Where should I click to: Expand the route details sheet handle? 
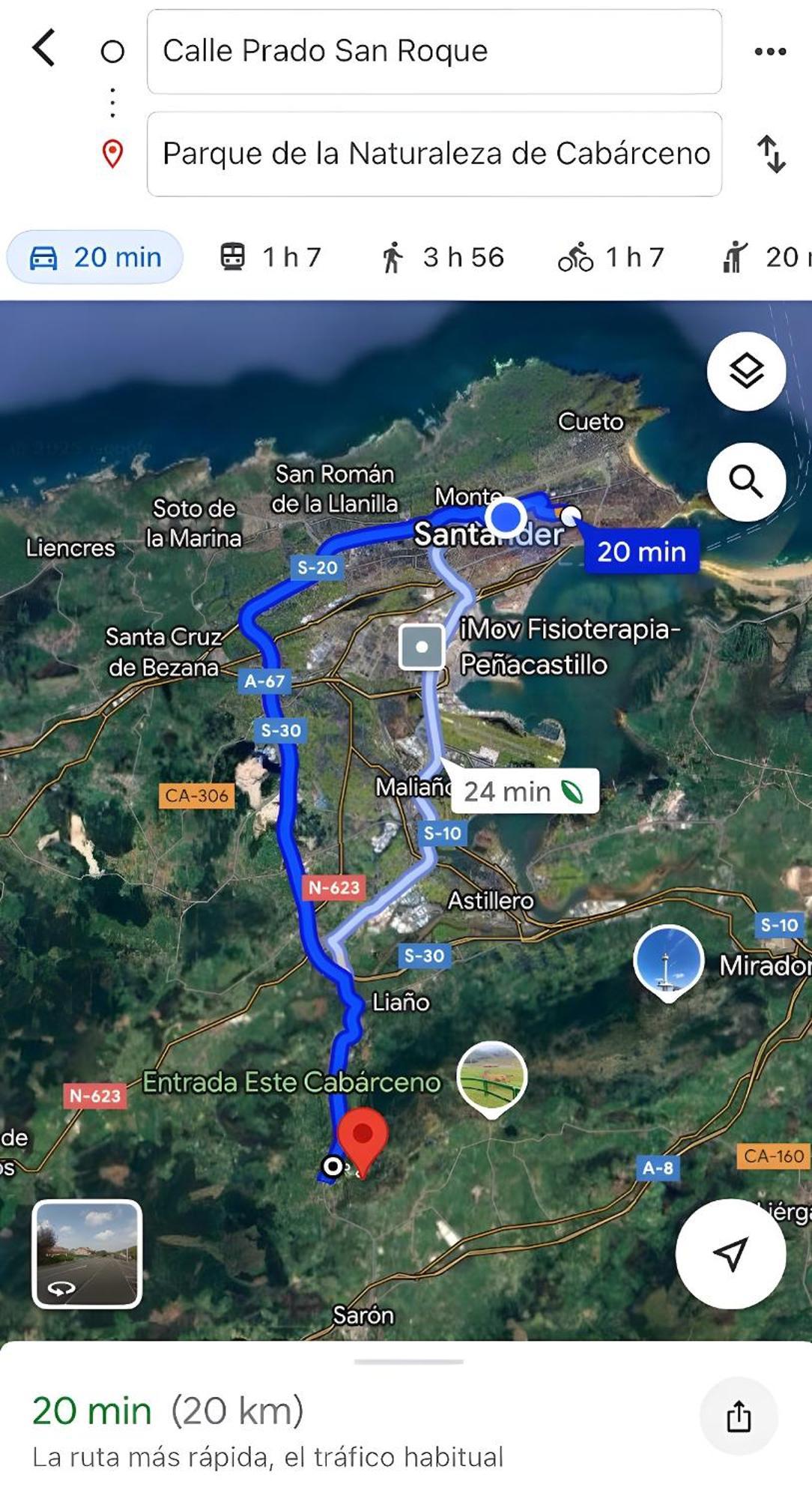coord(408,1361)
